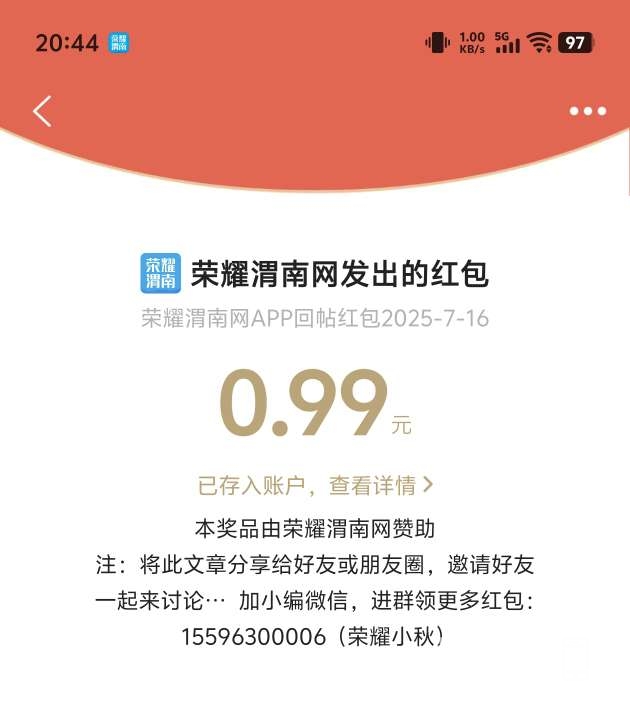The image size is (630, 709).
Task: Go back using the top-left arrow
Action: click(x=42, y=111)
